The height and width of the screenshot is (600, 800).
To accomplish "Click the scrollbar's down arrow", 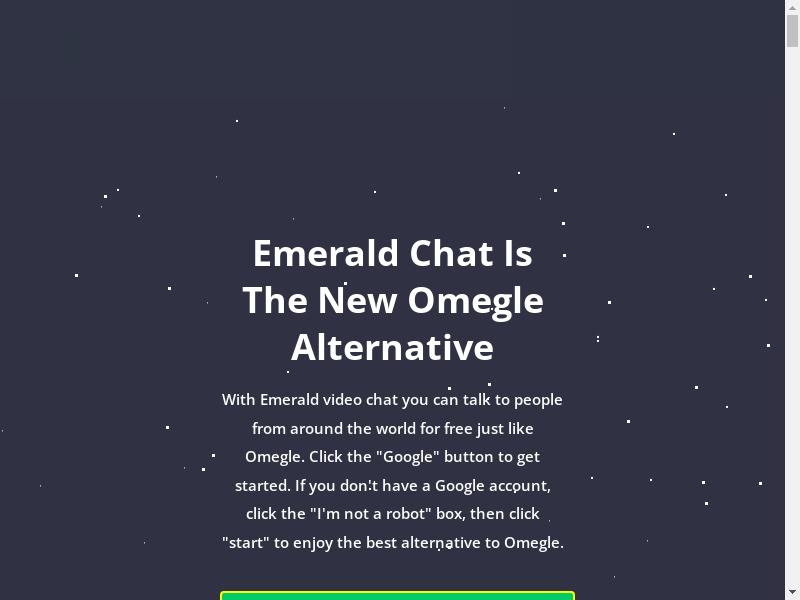I will point(792,592).
